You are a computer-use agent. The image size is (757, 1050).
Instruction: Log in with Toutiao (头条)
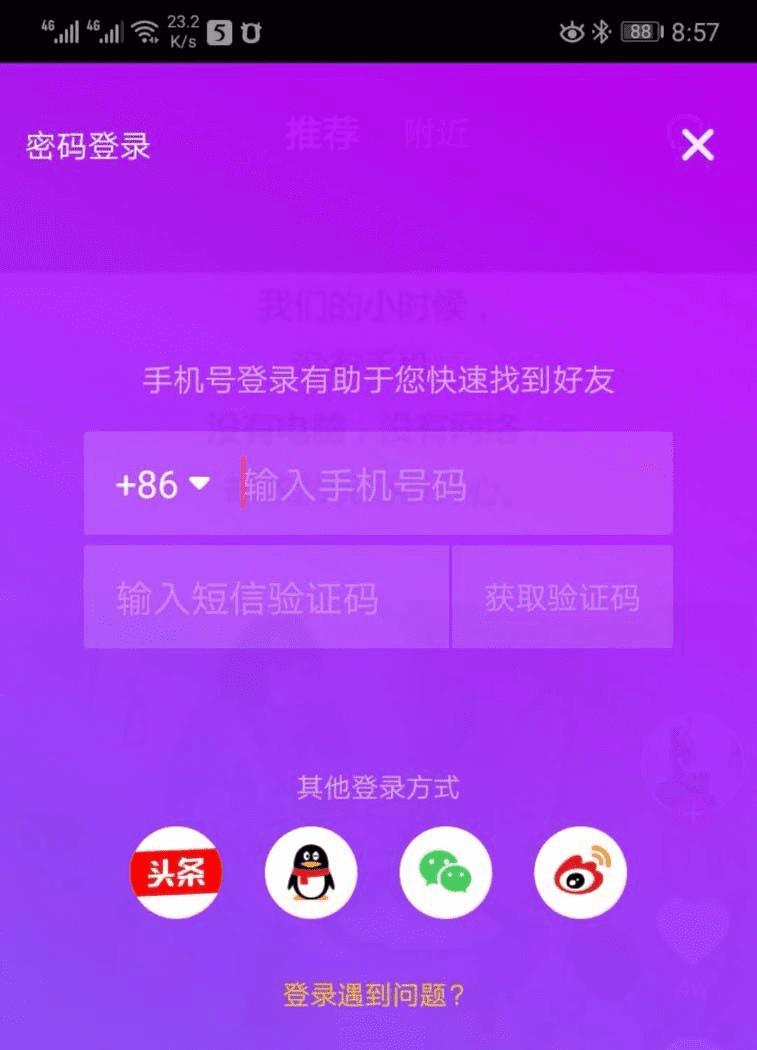click(176, 872)
